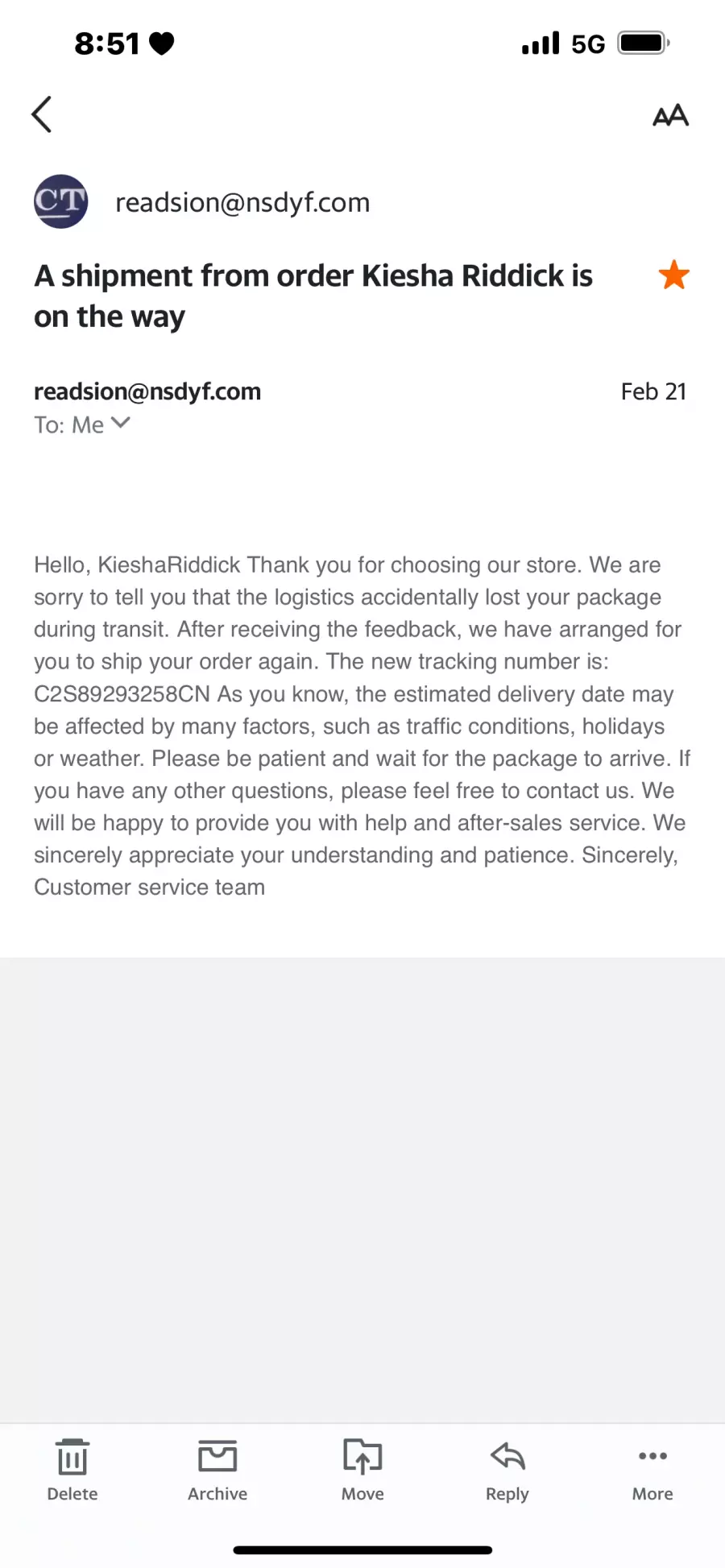Move email to another folder
The image size is (725, 1568).
coord(362,1470)
